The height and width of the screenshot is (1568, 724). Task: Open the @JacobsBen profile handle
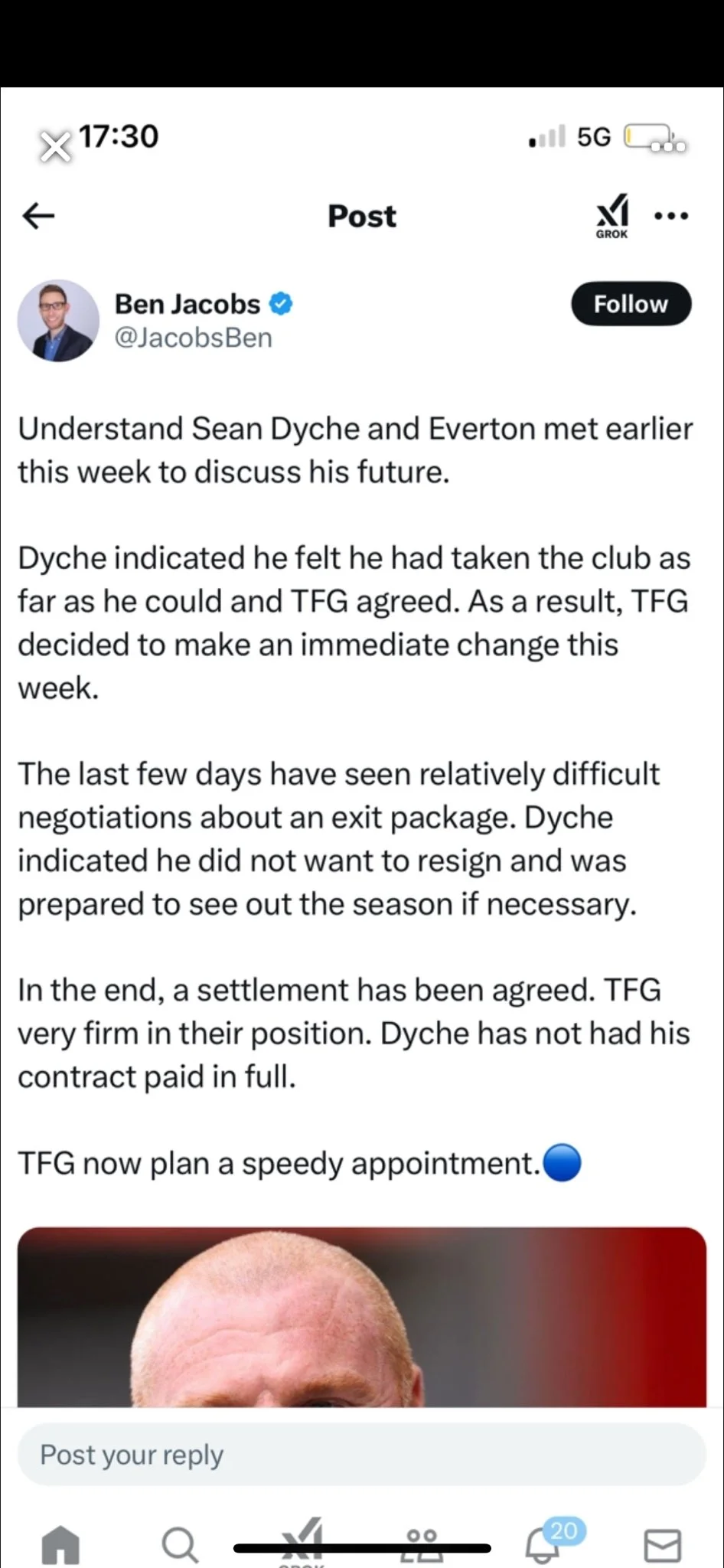click(x=193, y=338)
